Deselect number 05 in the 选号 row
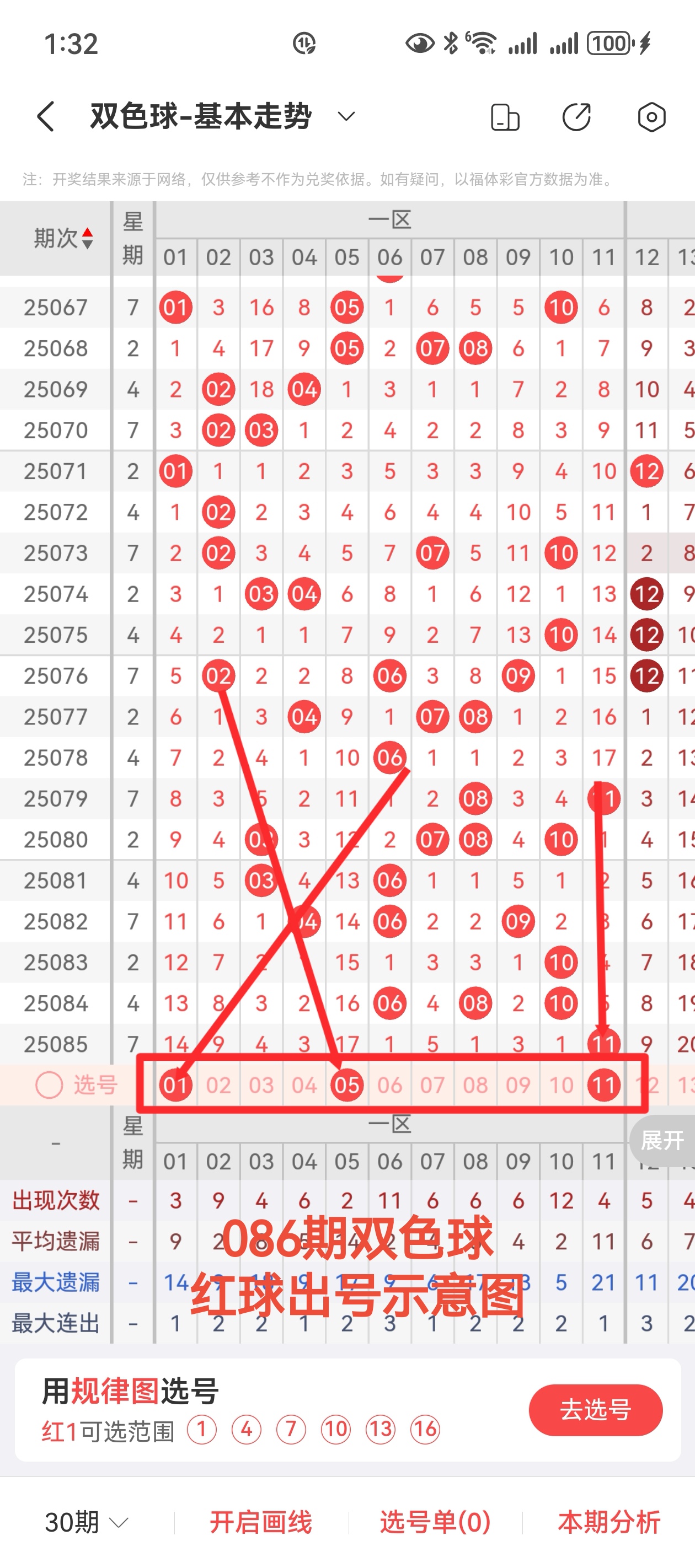The height and width of the screenshot is (1568, 695). [x=346, y=1084]
